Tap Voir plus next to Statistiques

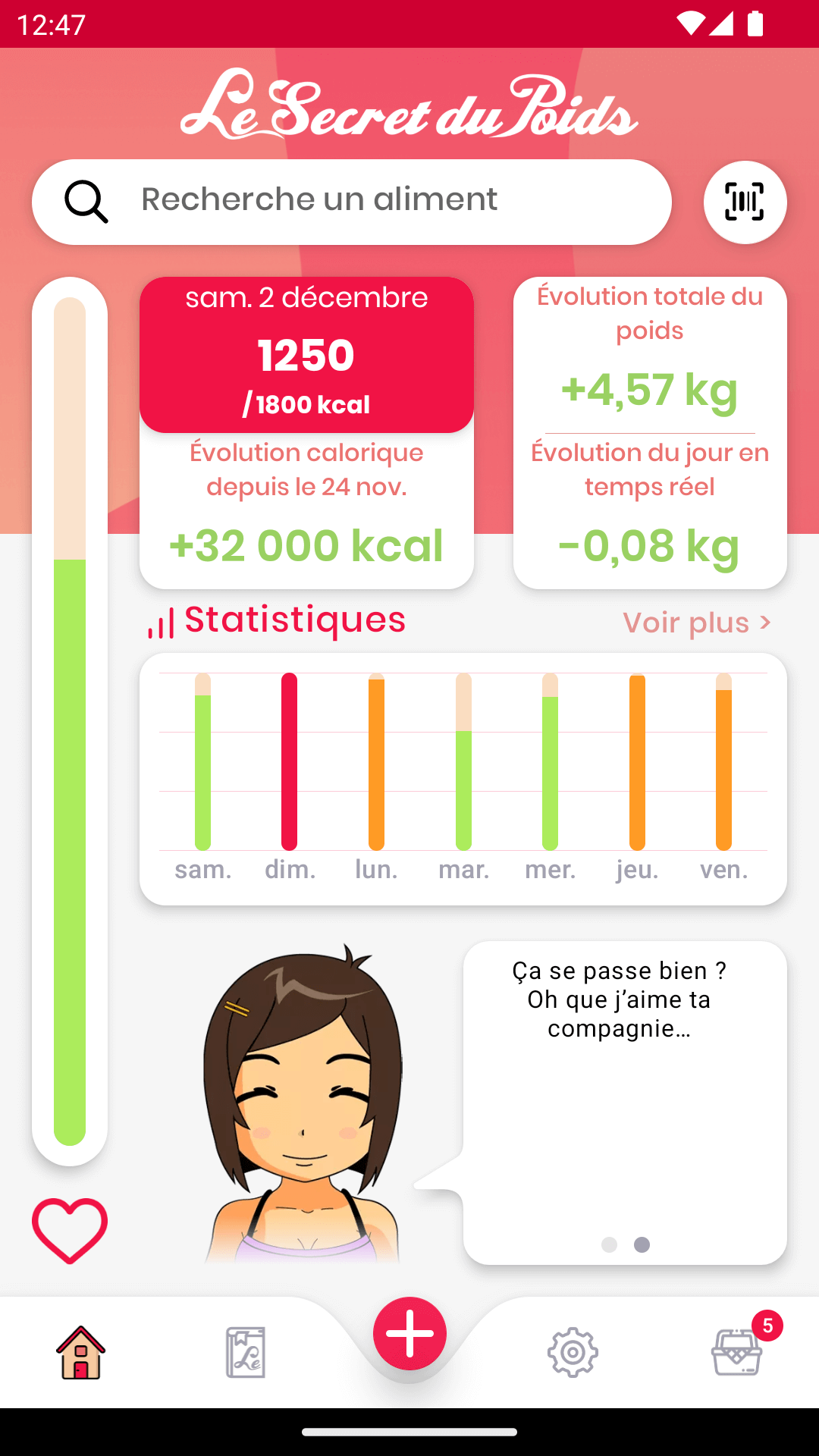coord(697,623)
